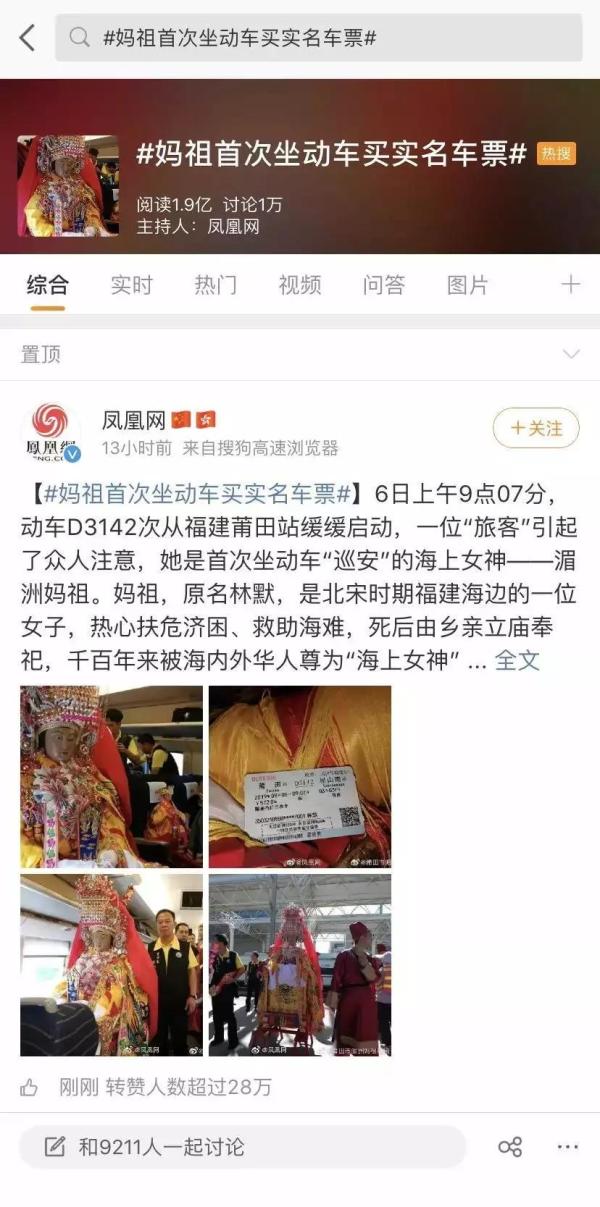Share the topic via share icon
Screen dimensions: 600x1207
click(x=510, y=1147)
